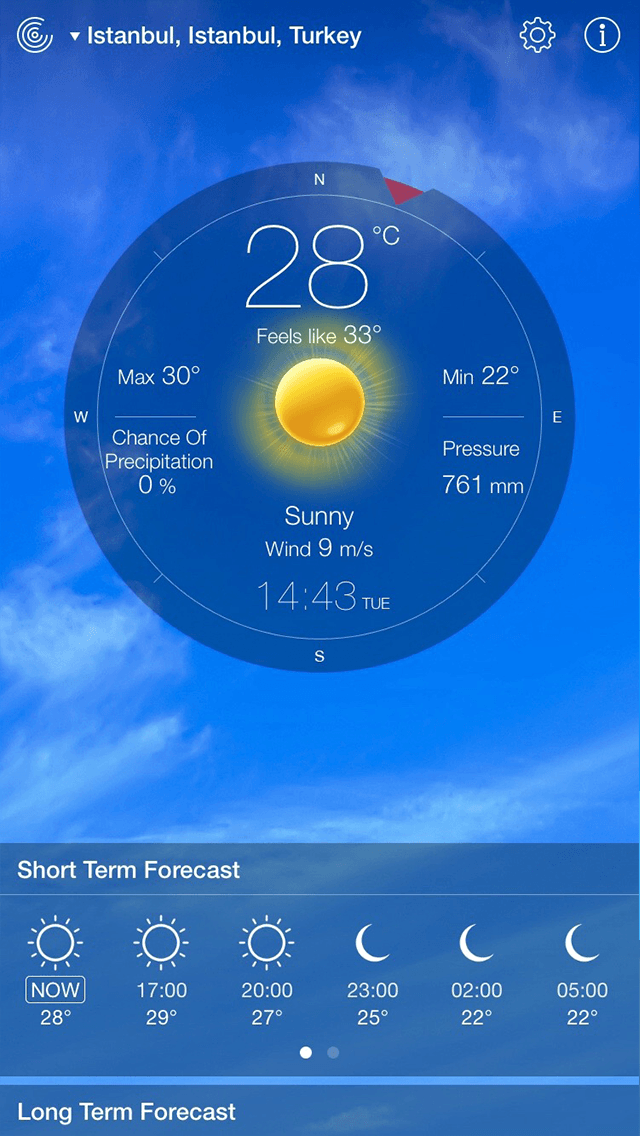Select the 20:00 forecast

[267, 972]
